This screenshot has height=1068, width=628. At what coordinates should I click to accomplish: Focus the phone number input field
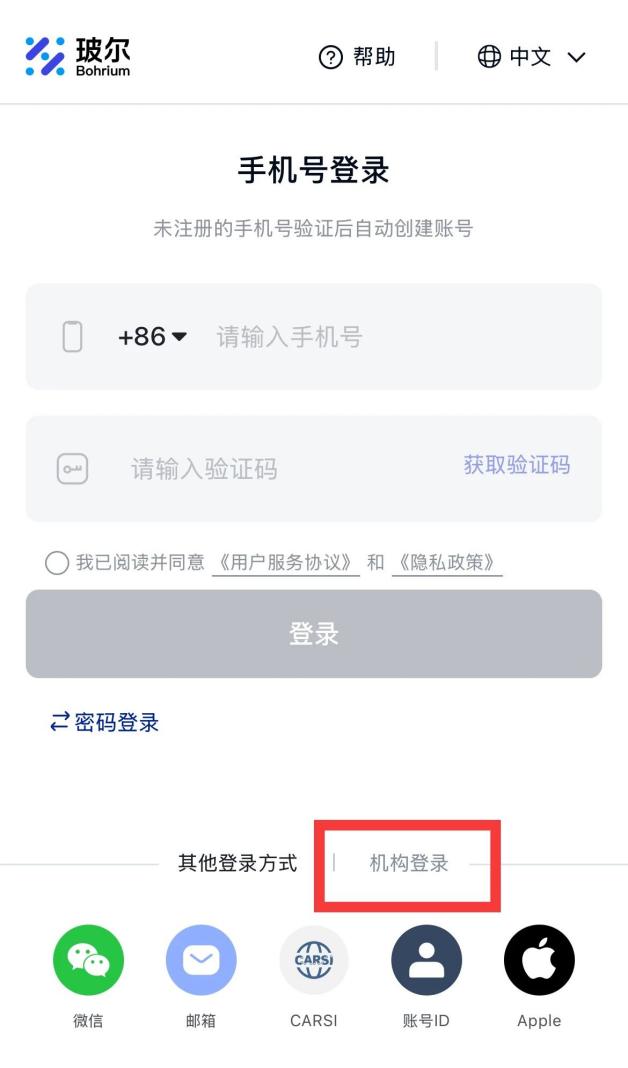[x=403, y=336]
